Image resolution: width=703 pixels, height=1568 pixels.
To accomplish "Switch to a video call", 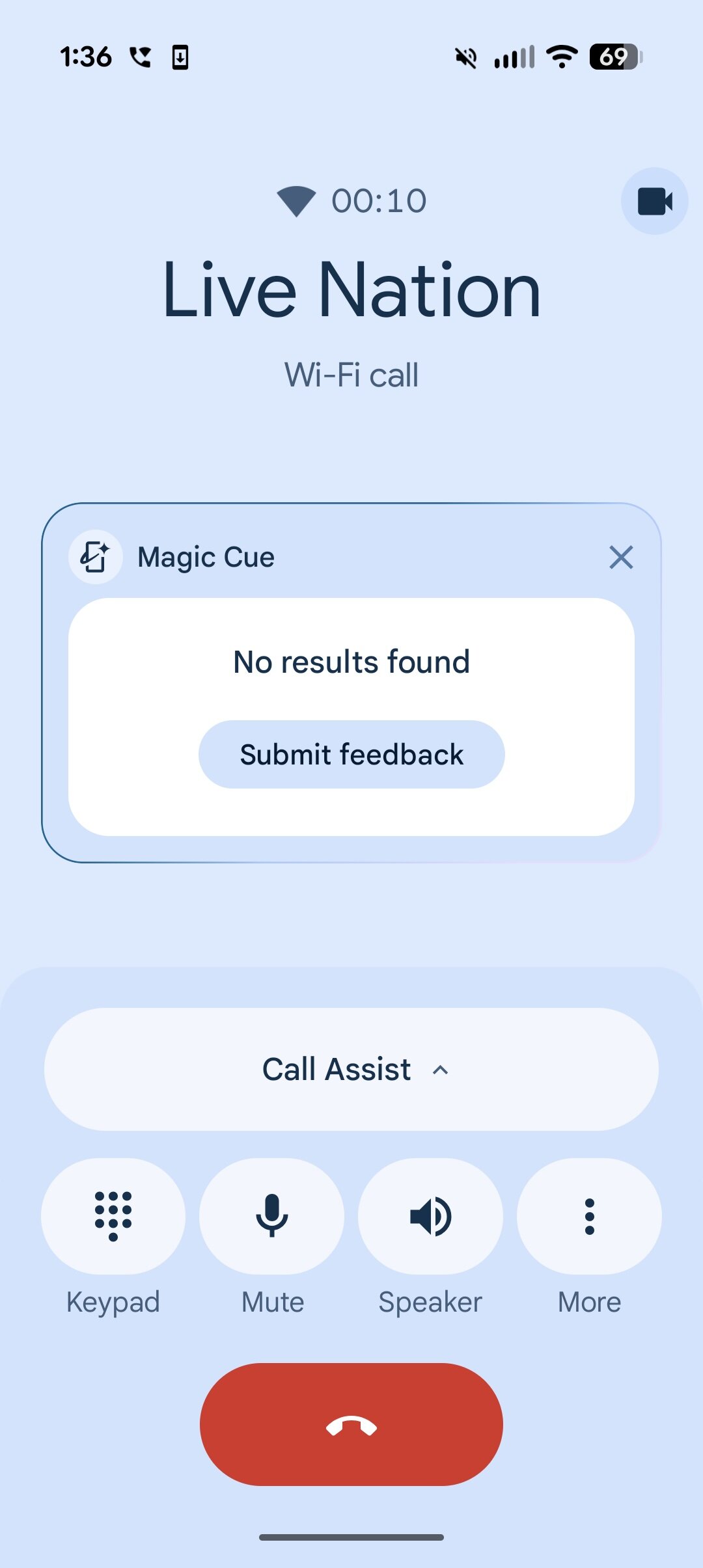I will (x=654, y=201).
